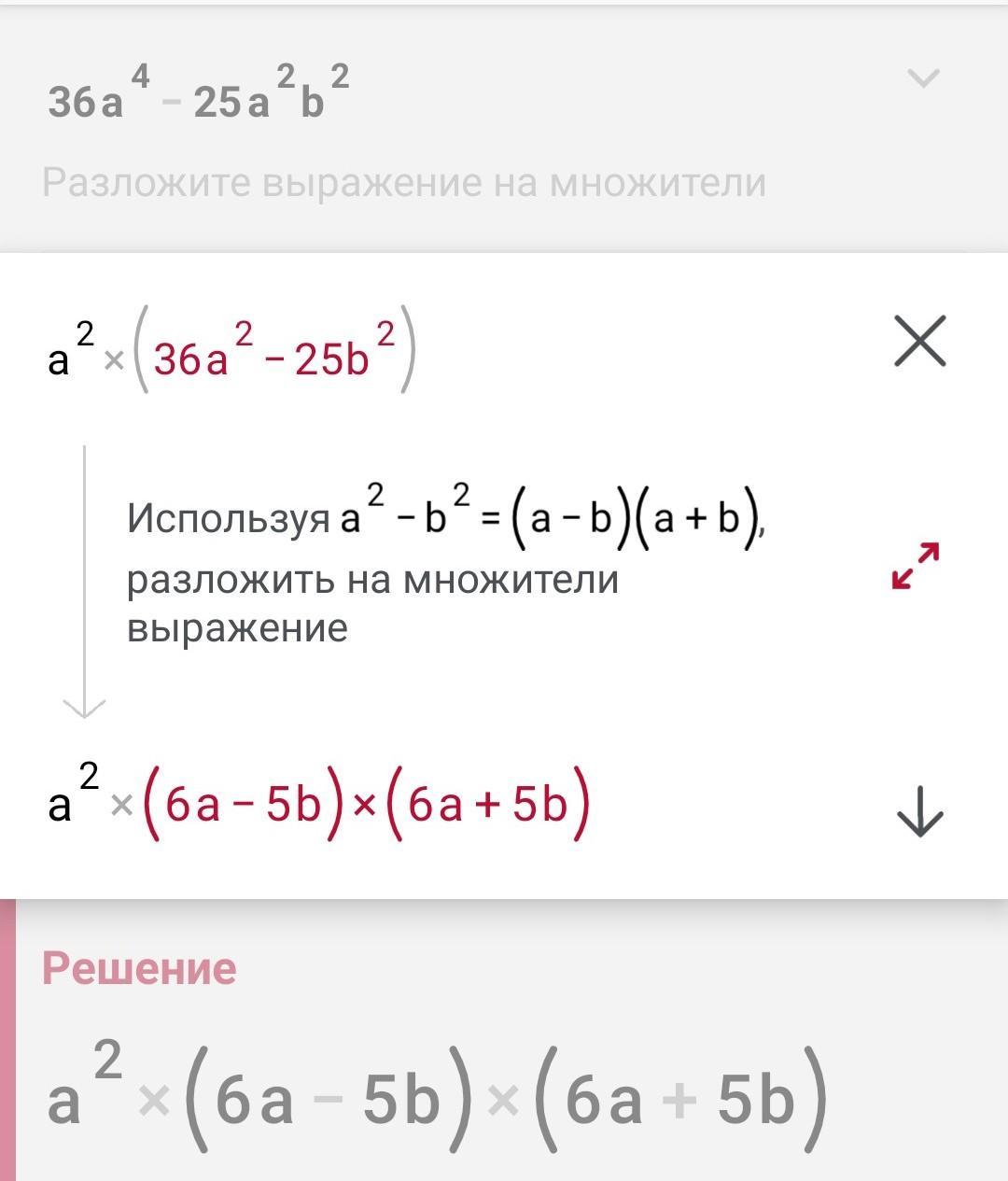
Task: Expand the problem 36a⁴ − 25a²b² chevron
Action: [x=923, y=78]
